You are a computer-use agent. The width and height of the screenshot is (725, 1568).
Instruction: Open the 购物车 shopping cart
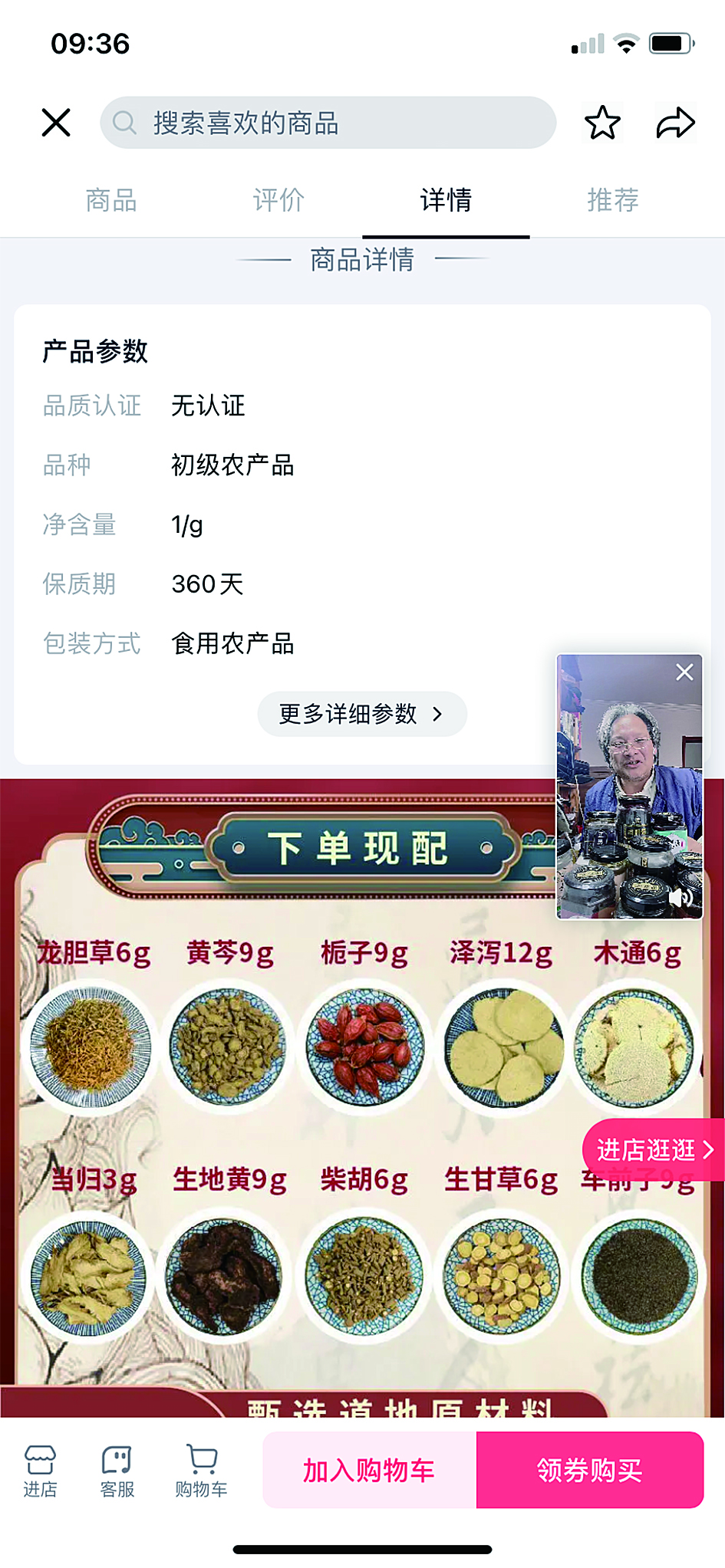tap(201, 1470)
